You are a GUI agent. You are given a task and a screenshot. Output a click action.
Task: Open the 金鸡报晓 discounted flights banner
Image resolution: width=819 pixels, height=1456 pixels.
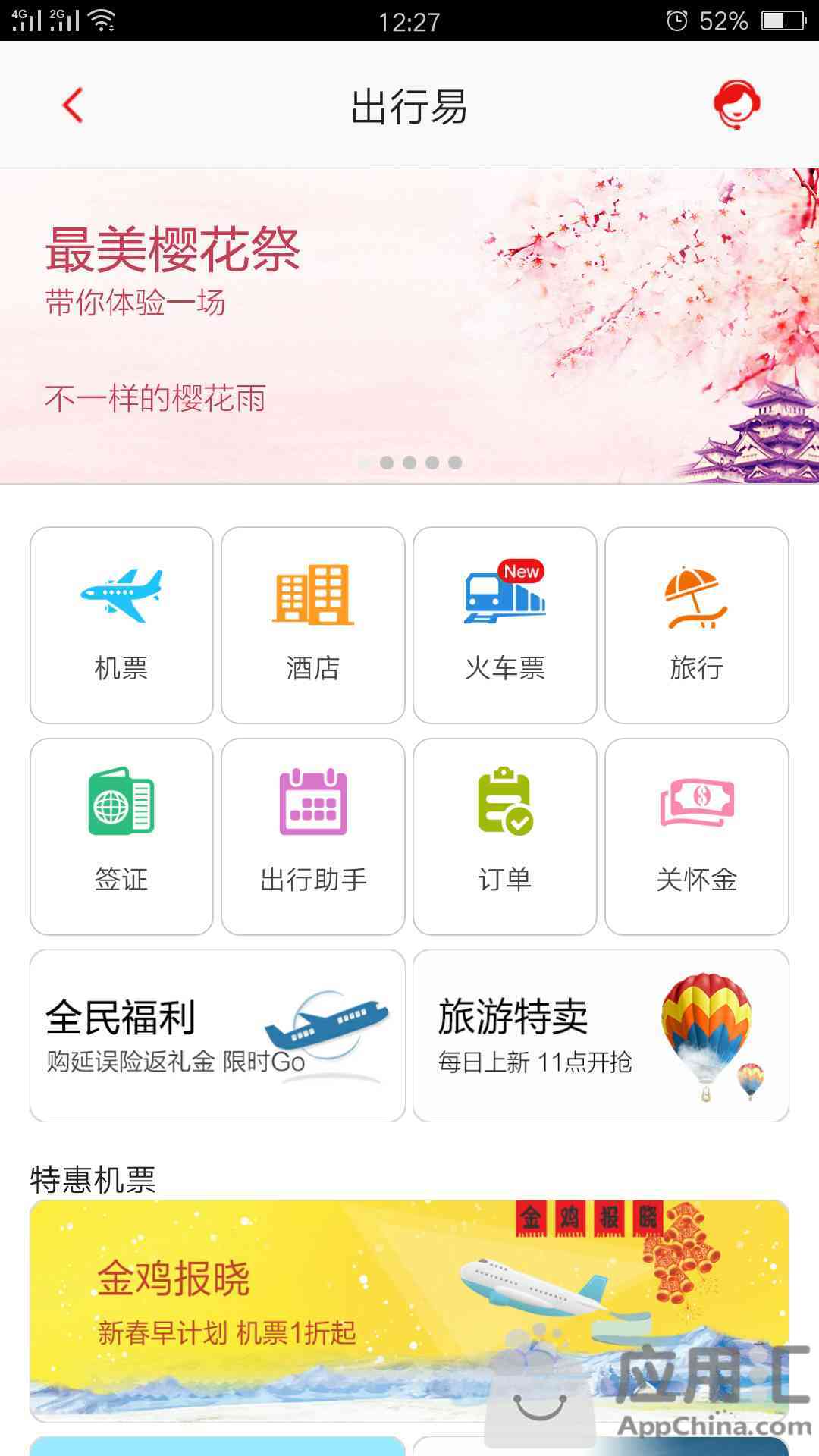409,1309
